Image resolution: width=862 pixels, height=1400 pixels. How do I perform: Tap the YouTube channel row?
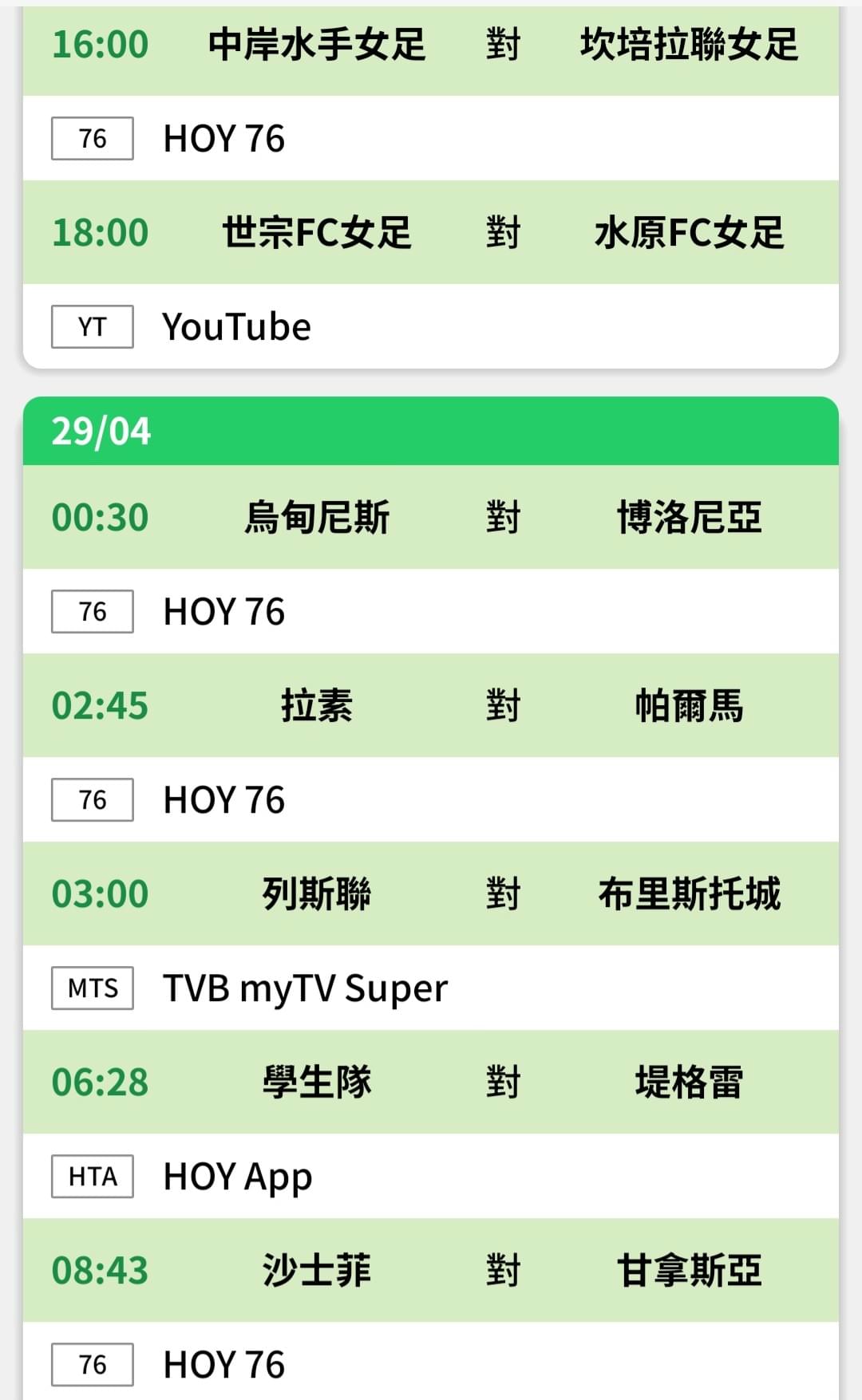431,326
